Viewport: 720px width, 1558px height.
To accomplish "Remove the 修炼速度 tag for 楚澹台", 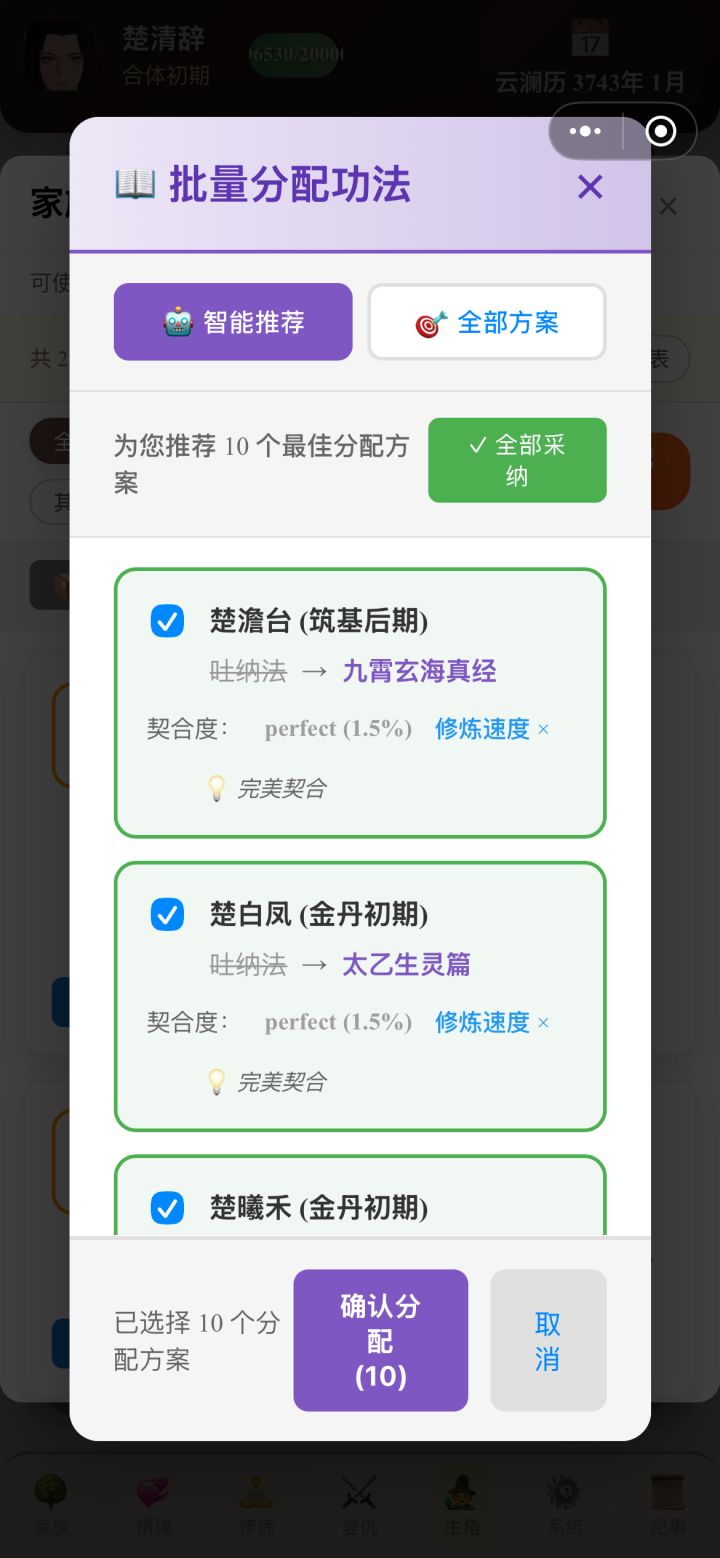I will point(543,729).
